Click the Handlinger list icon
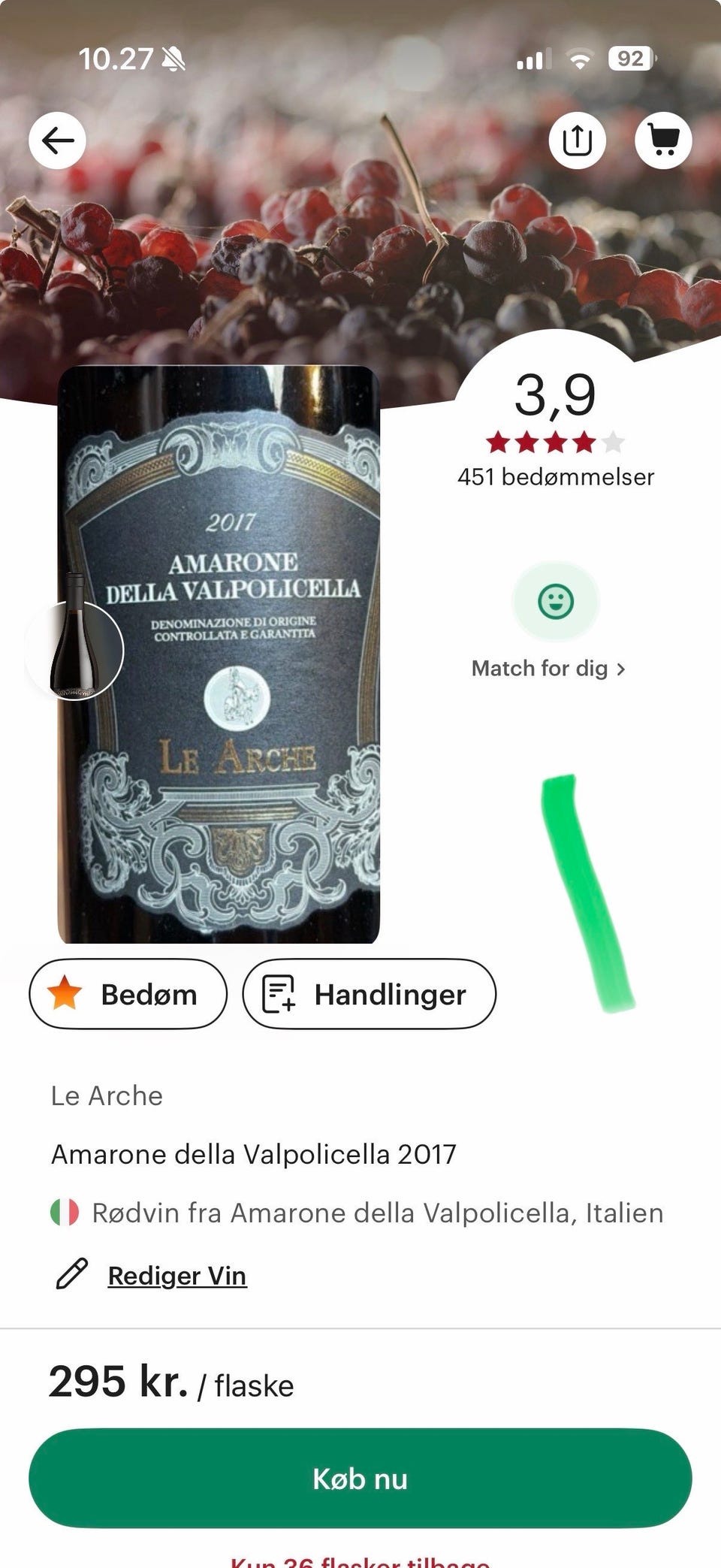The height and width of the screenshot is (1568, 721). 278,993
